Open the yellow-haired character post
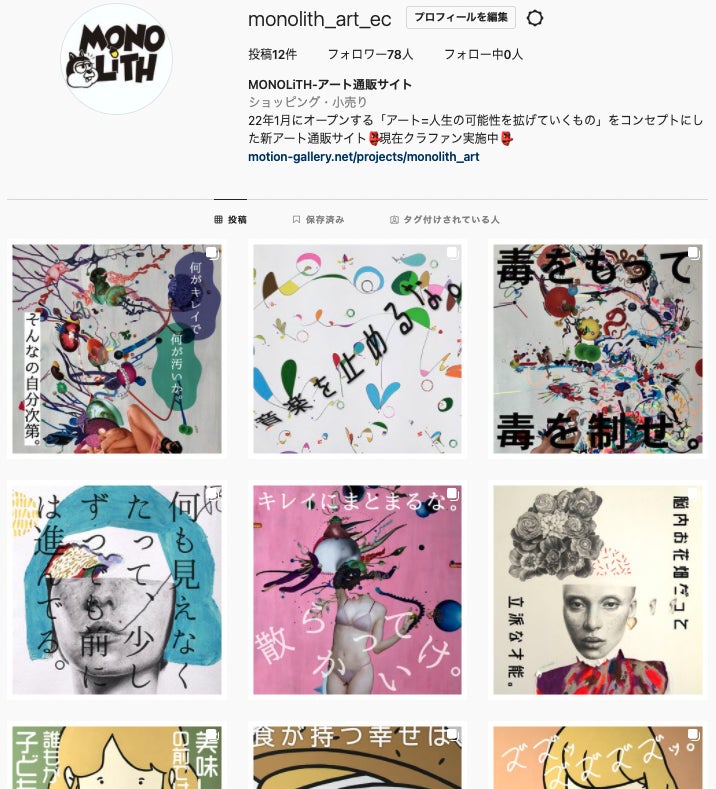Viewport: 716px width, 789px height. (x=598, y=758)
